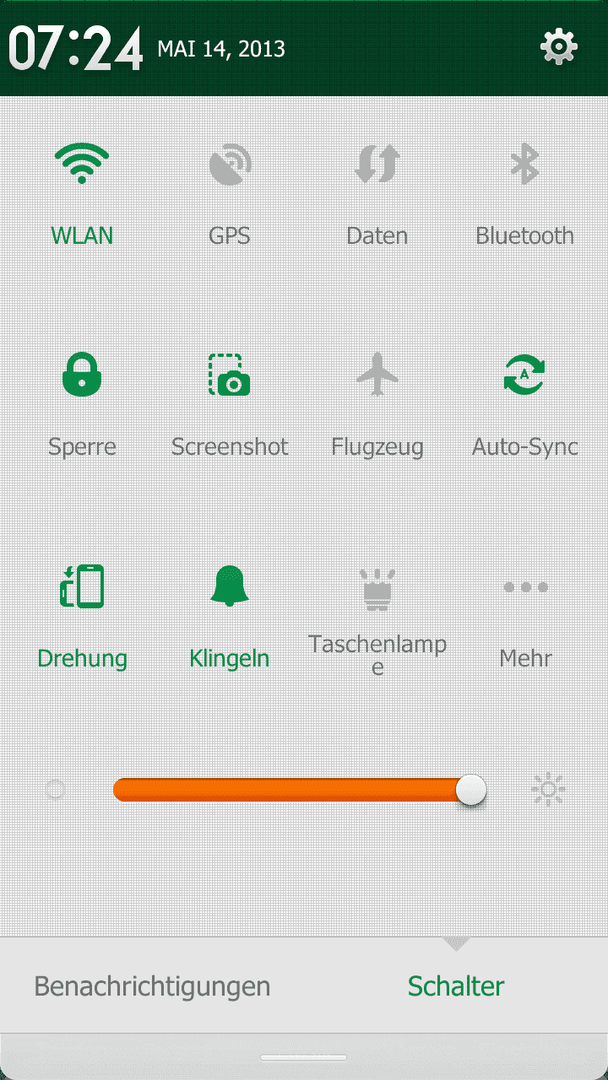608x1080 pixels.
Task: Toggle Drehung screen rotation
Action: click(82, 616)
